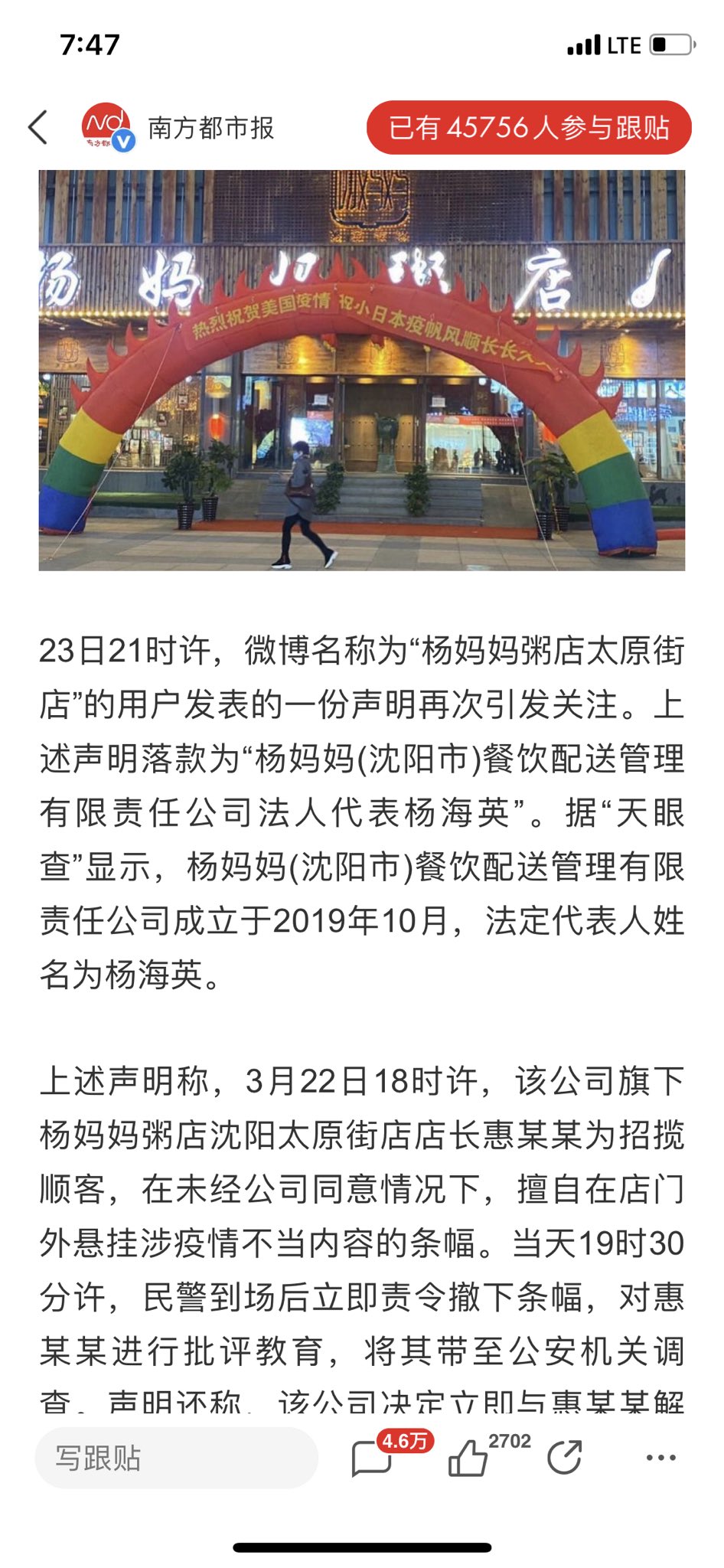Image resolution: width=724 pixels, height=1568 pixels.
Task: View the 4.6万 comments
Action: [x=373, y=1458]
